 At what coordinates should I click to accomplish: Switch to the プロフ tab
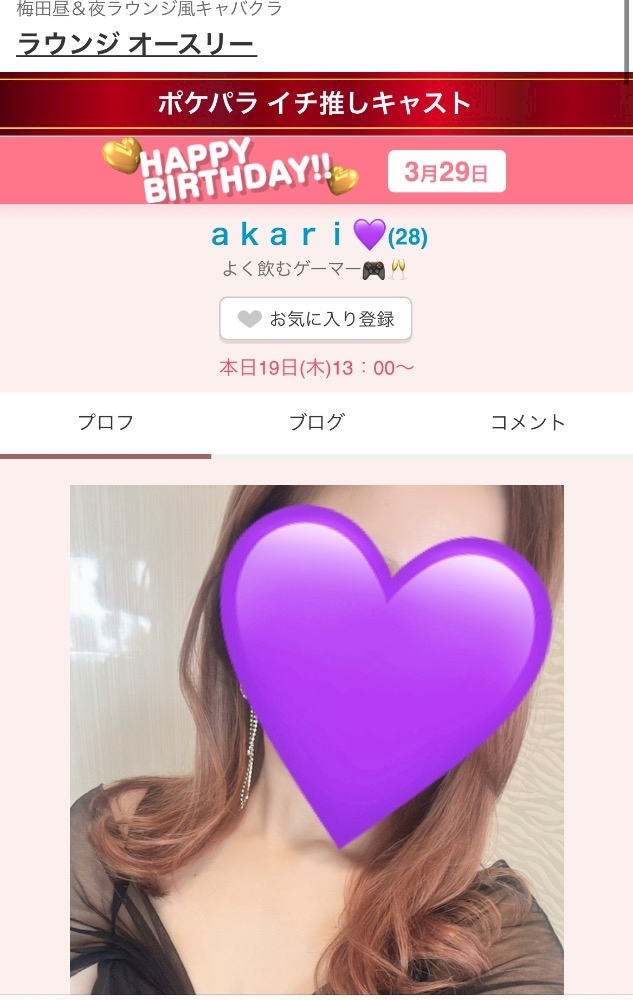[106, 423]
